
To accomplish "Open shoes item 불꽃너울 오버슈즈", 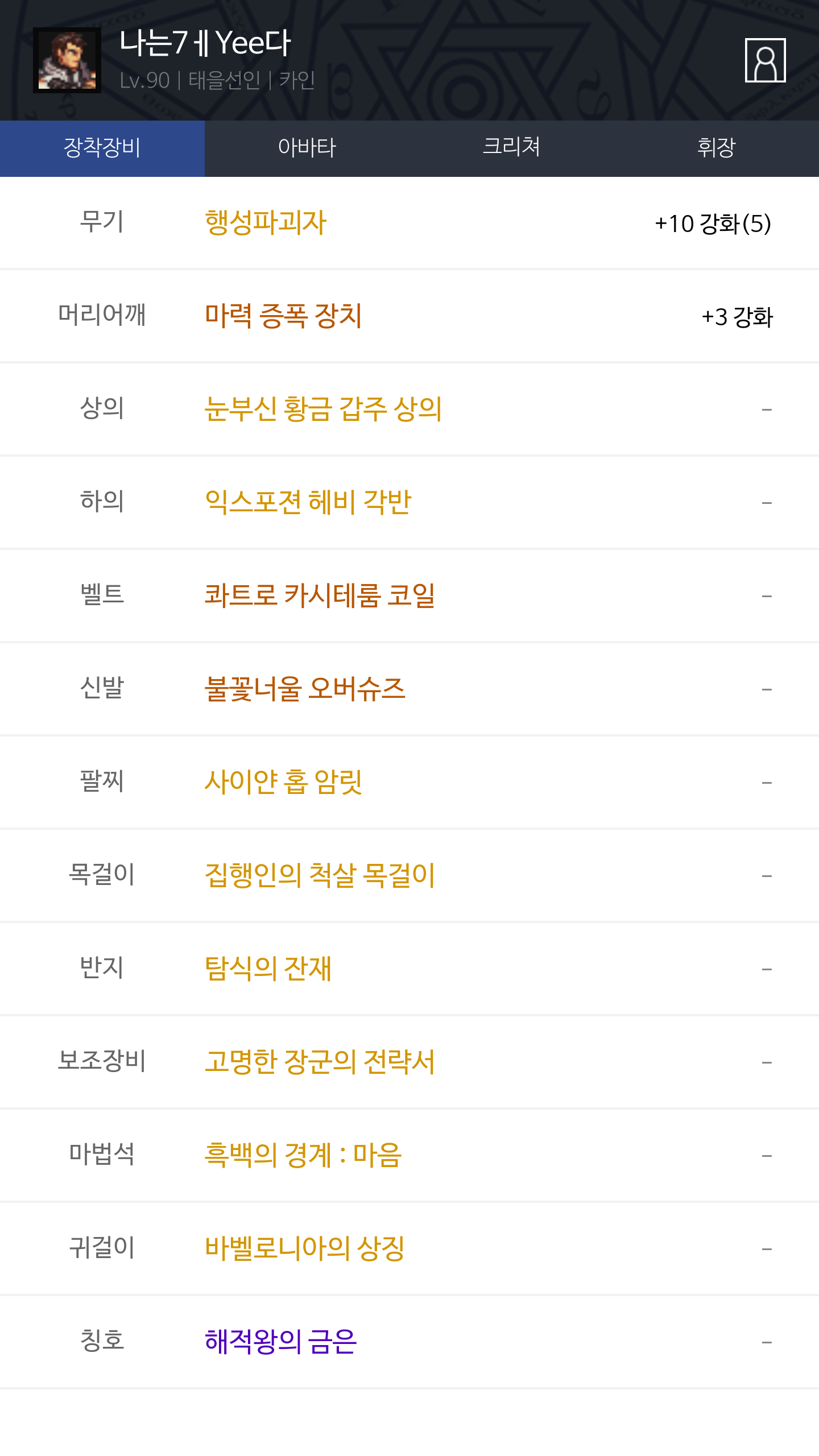I will tap(305, 689).
